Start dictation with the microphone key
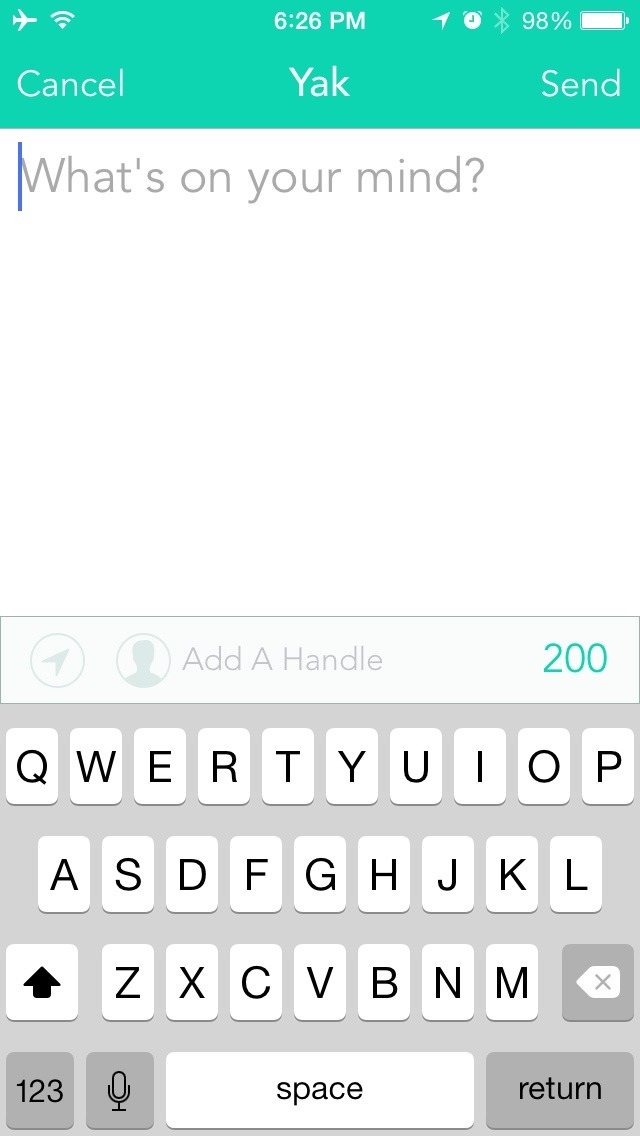The image size is (640, 1136). (x=120, y=1089)
